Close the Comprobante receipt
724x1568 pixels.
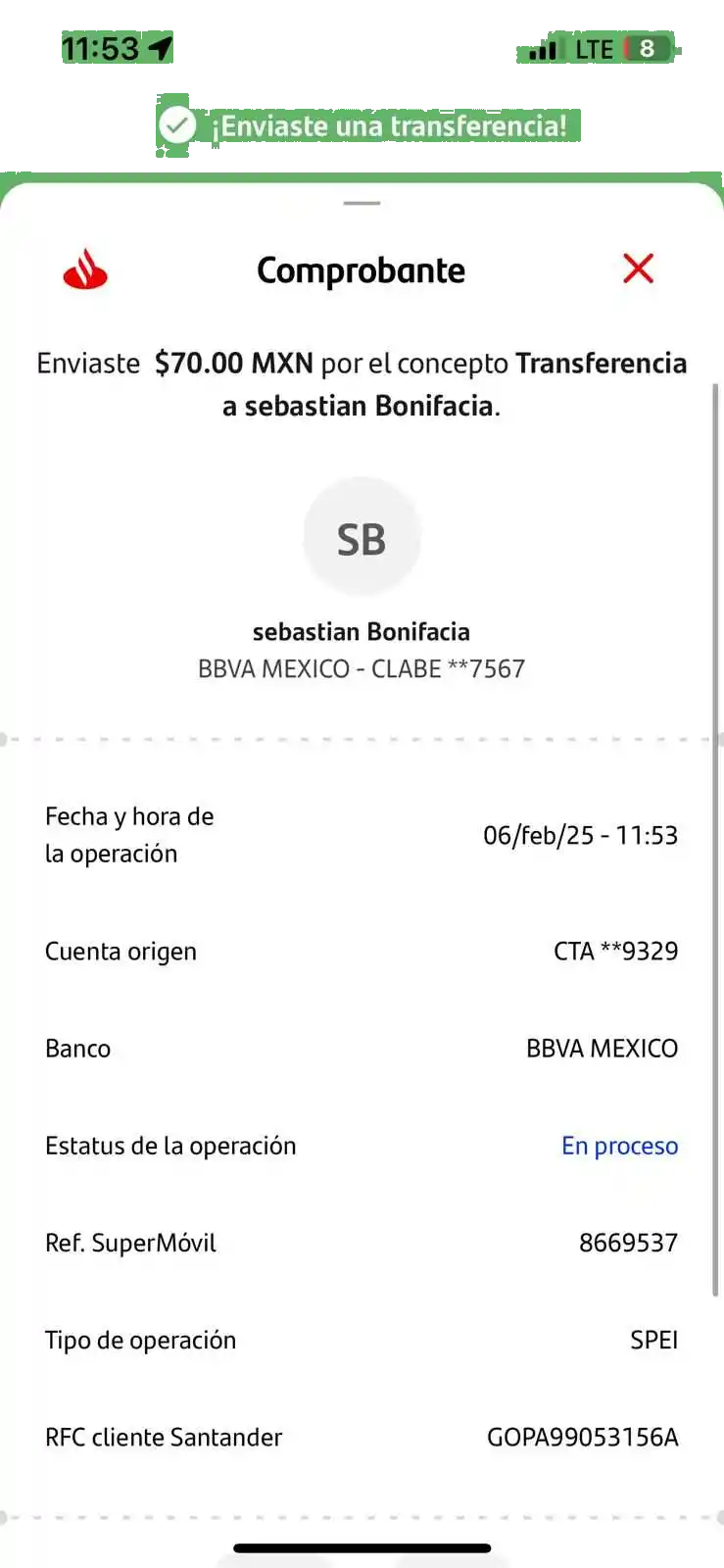tap(638, 269)
